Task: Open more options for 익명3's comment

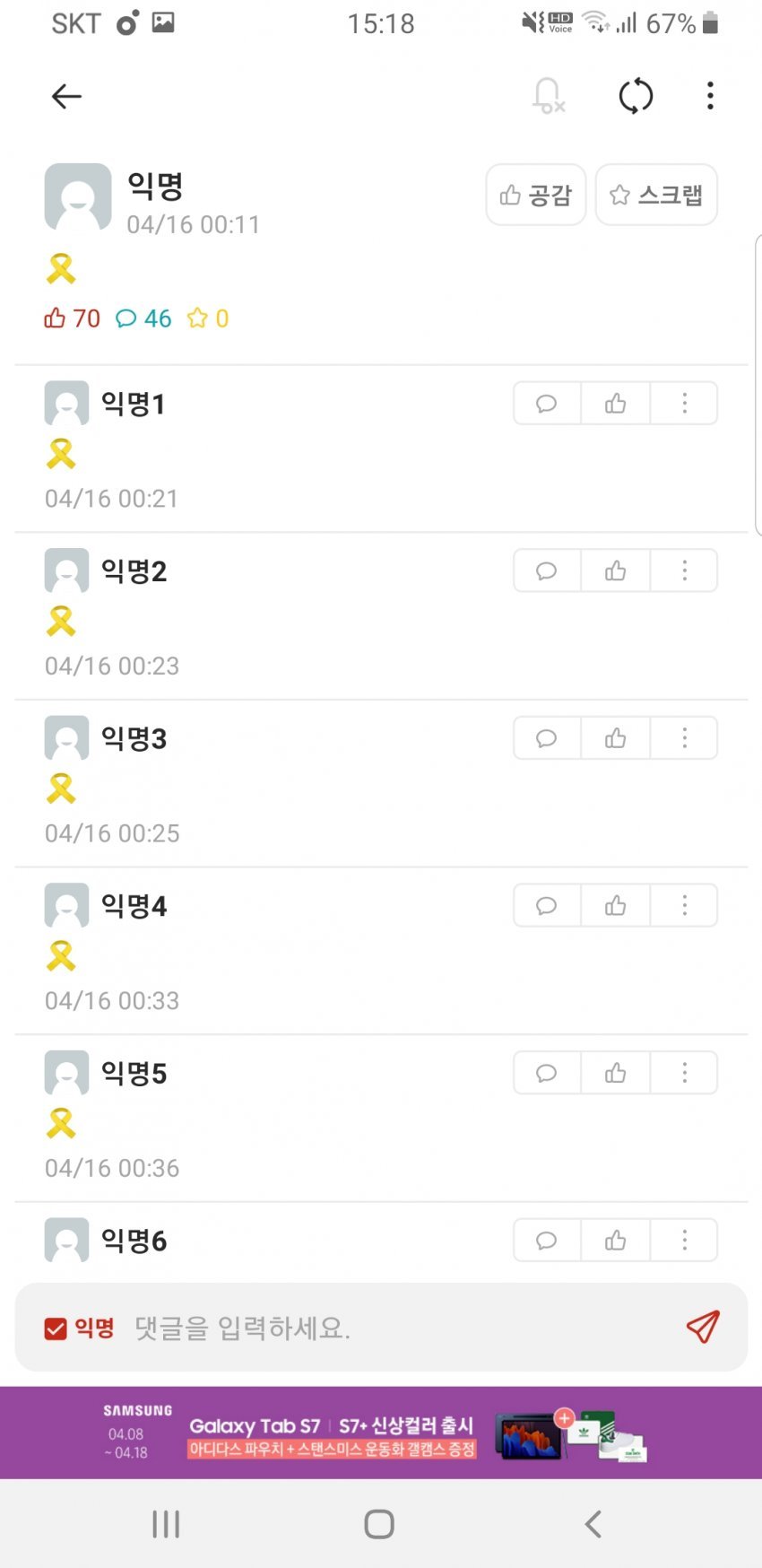Action: pos(684,738)
